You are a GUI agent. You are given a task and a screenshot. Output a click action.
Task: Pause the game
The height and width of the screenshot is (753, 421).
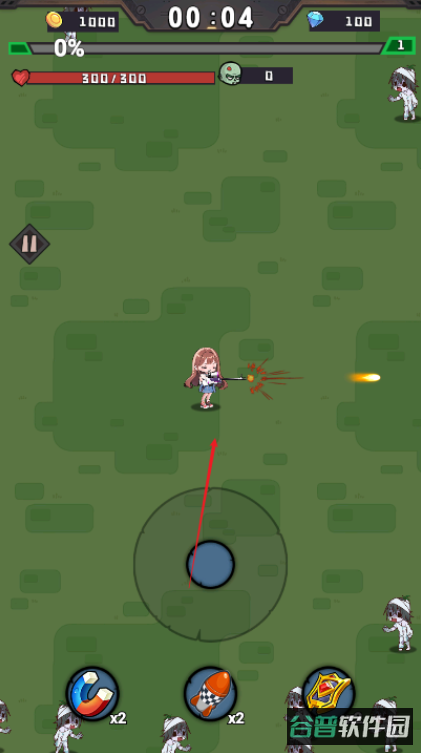click(29, 244)
